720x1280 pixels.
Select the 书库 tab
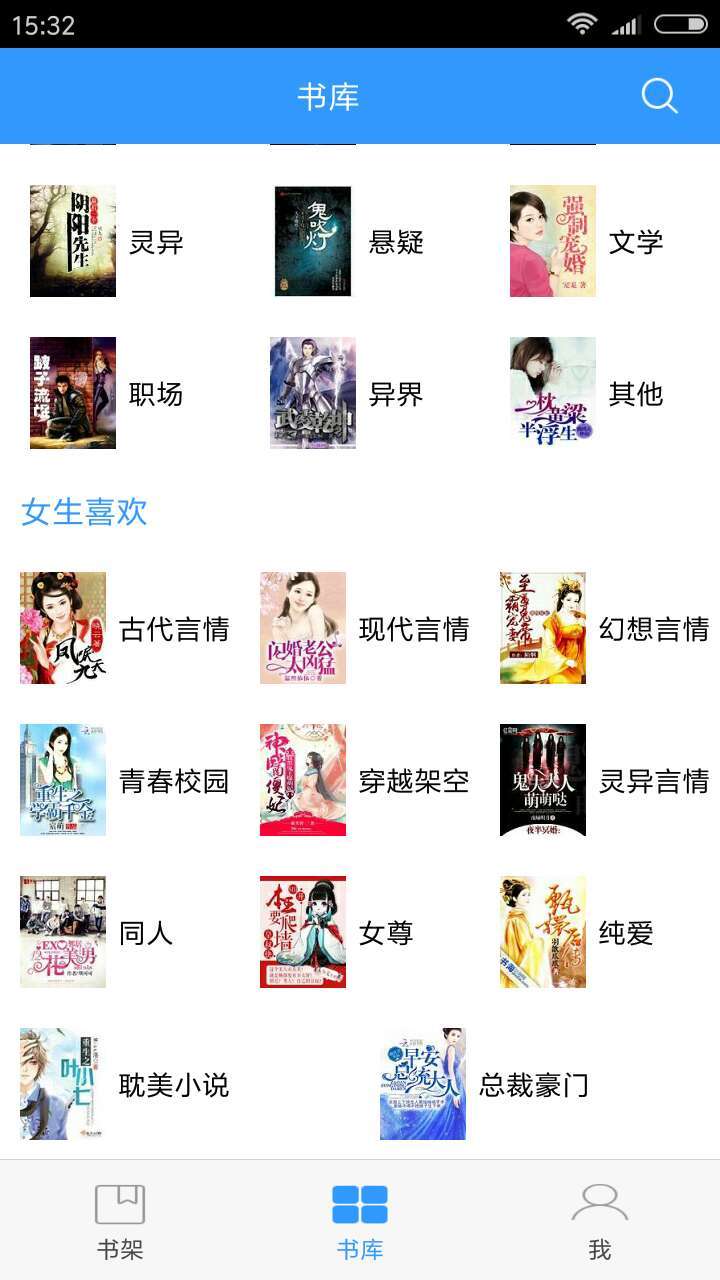pyautogui.click(x=360, y=1220)
